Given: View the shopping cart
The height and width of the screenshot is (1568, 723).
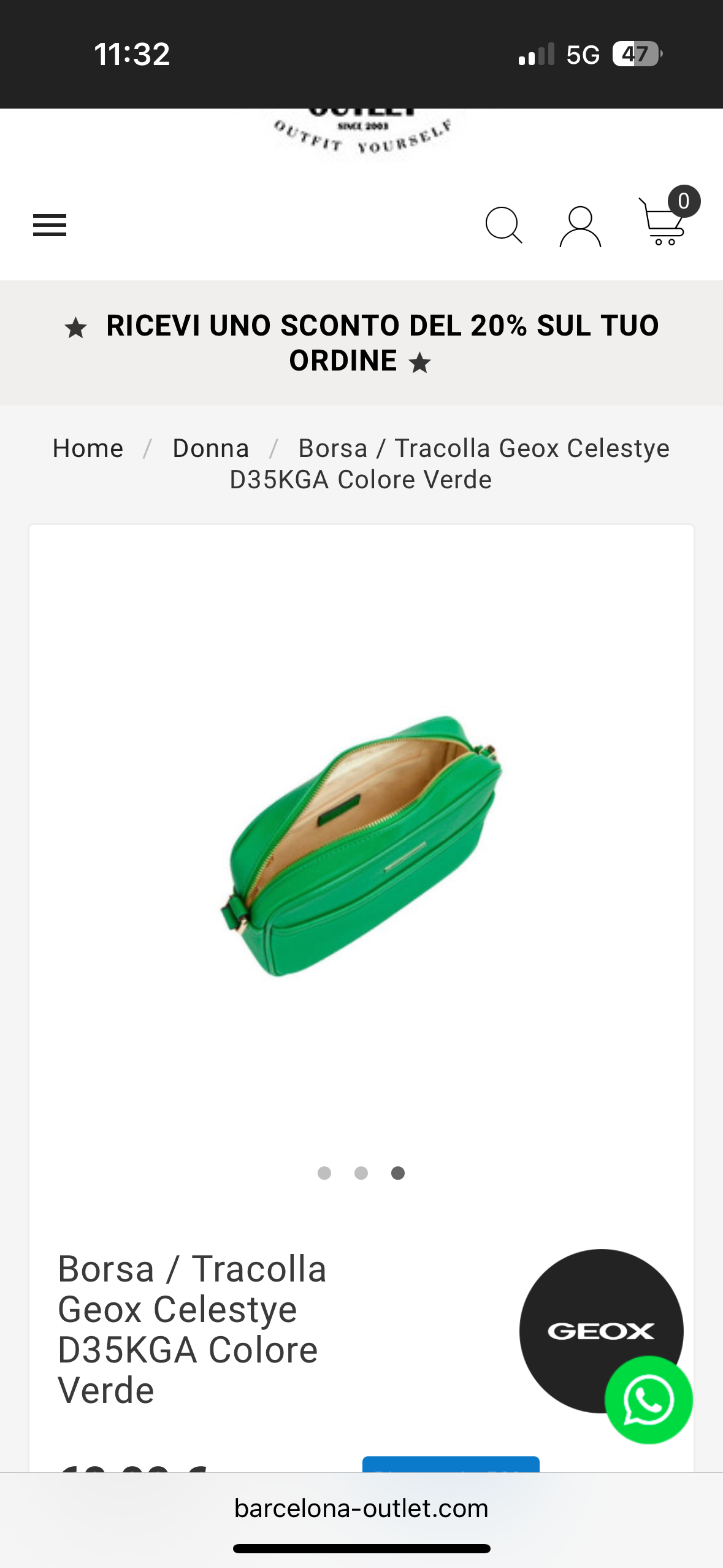Looking at the screenshot, I should click(663, 222).
